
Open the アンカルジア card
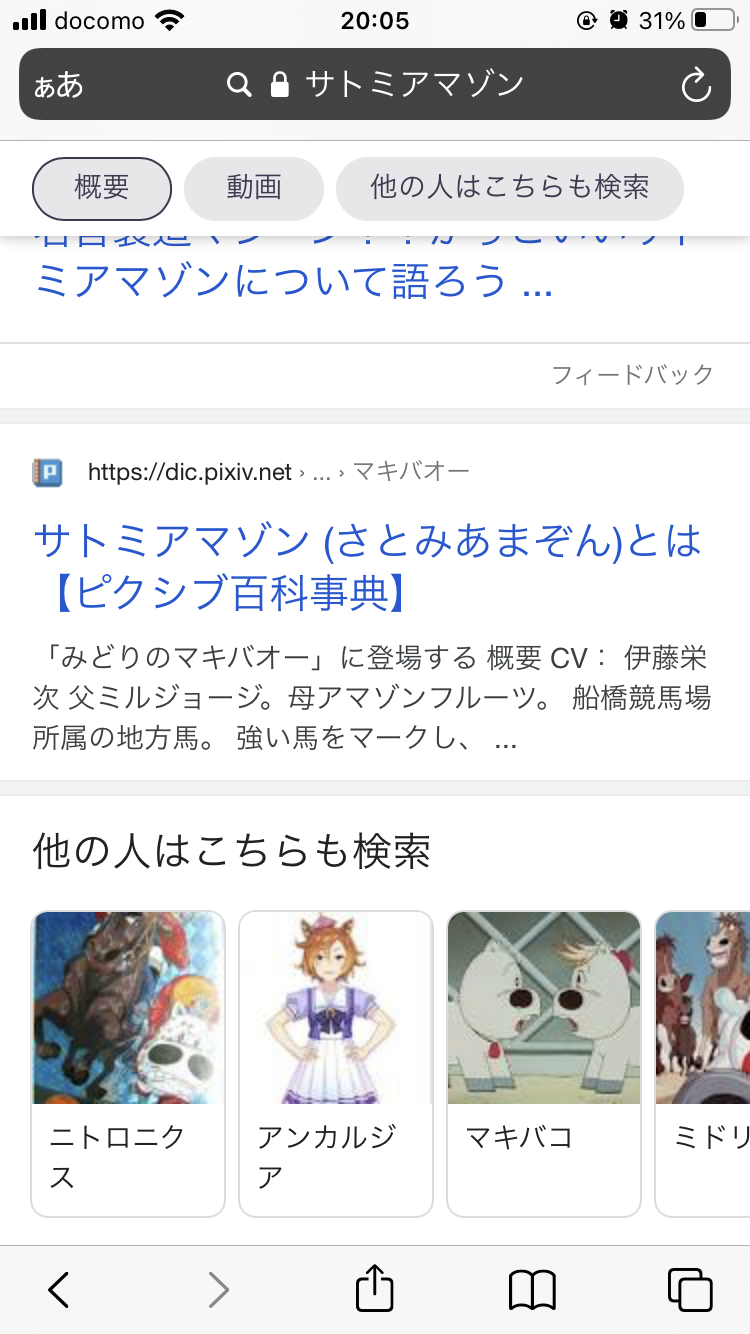336,1062
